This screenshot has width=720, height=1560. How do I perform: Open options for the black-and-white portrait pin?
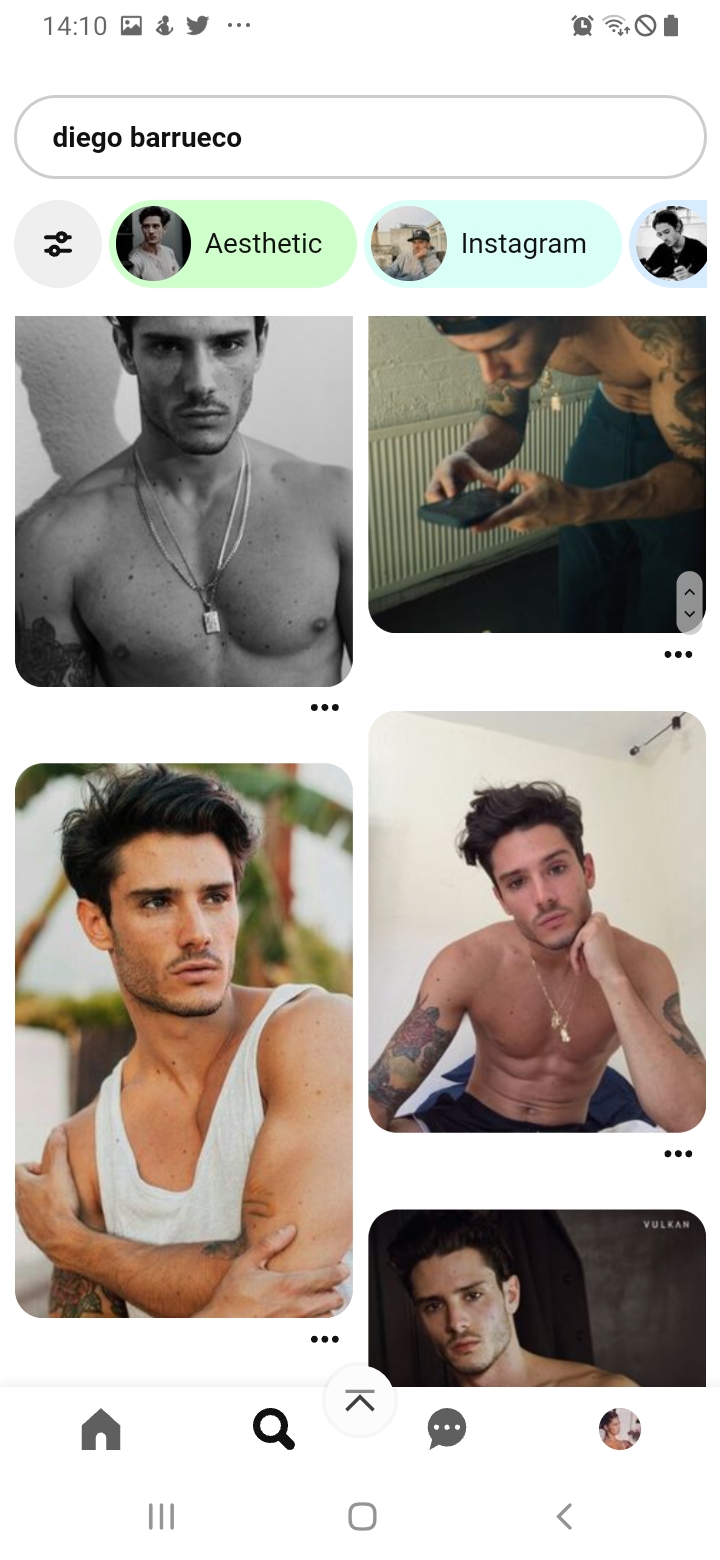325,708
